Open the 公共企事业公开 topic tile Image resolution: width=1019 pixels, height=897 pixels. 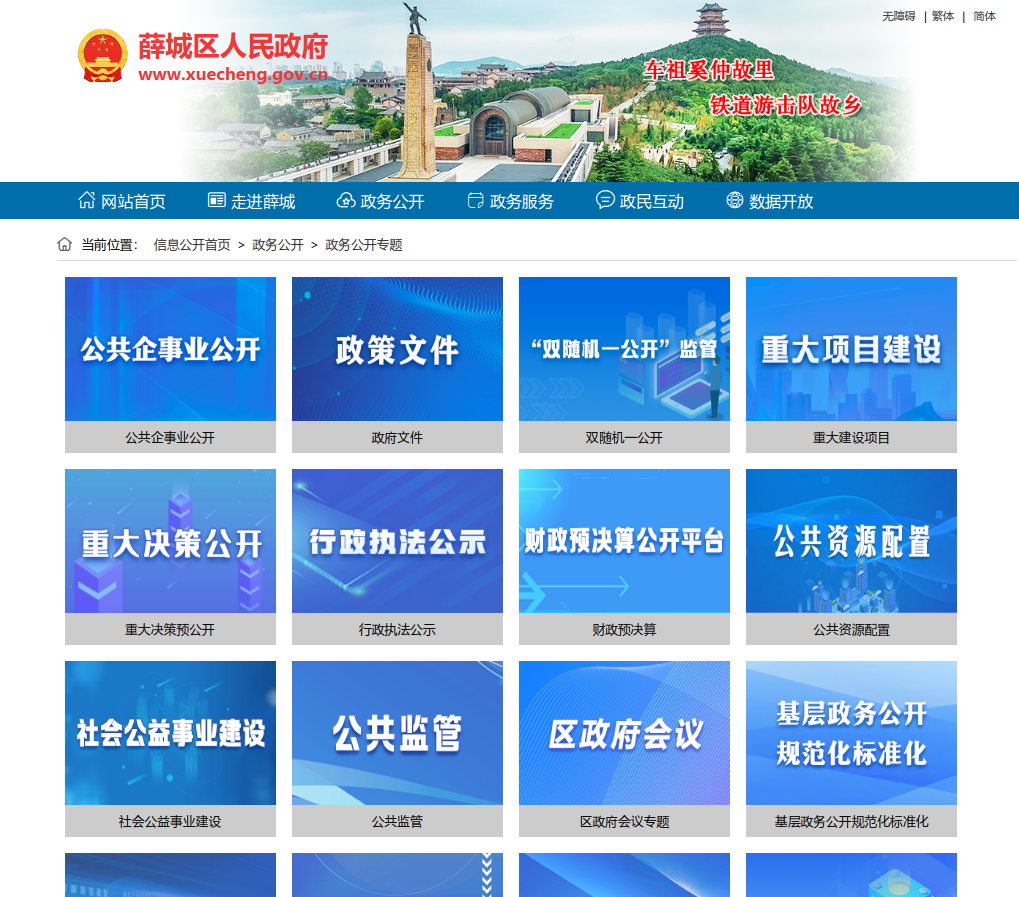pyautogui.click(x=170, y=349)
